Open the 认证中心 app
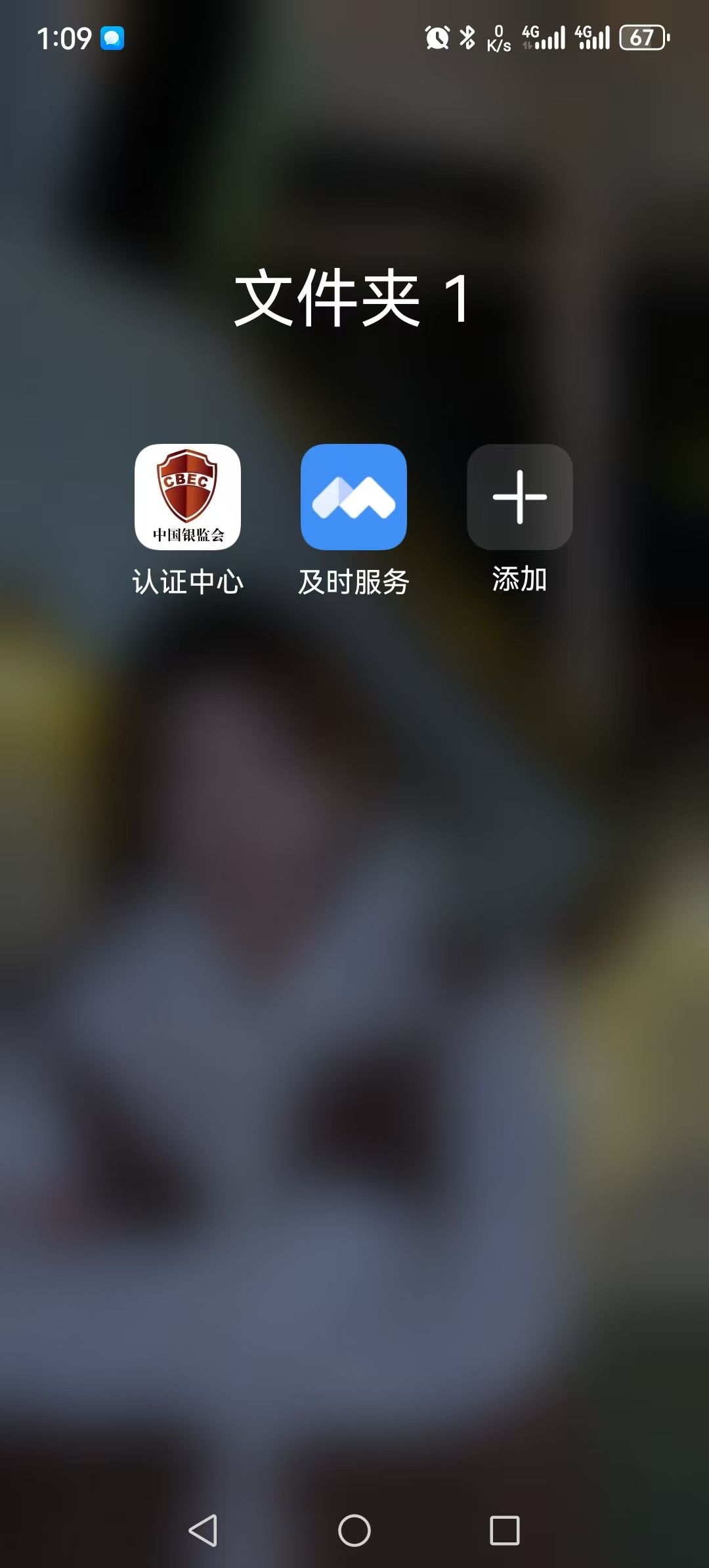 188,497
